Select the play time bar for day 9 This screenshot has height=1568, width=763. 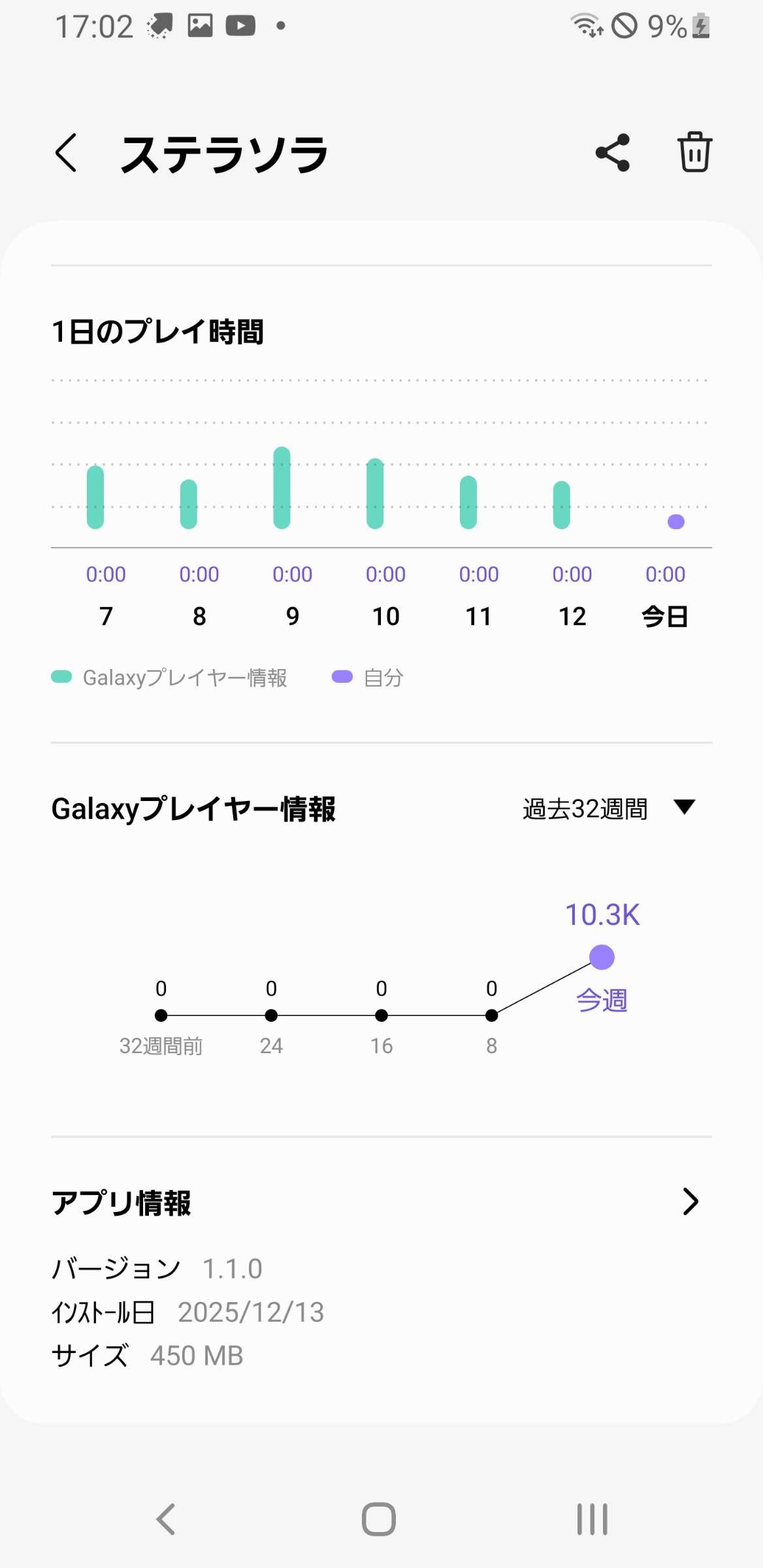tap(282, 487)
